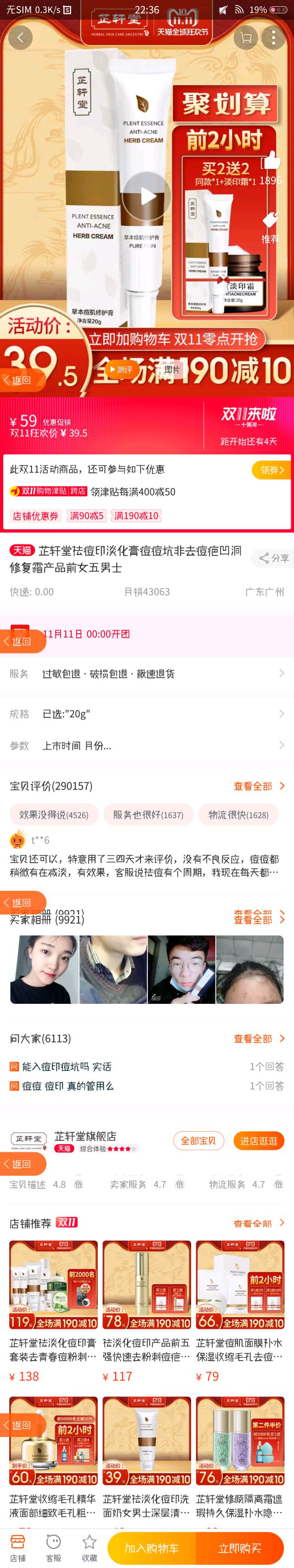Tap 全部宝贝 in the shop card
Viewport: 294px width, 1568px height.
click(198, 1141)
